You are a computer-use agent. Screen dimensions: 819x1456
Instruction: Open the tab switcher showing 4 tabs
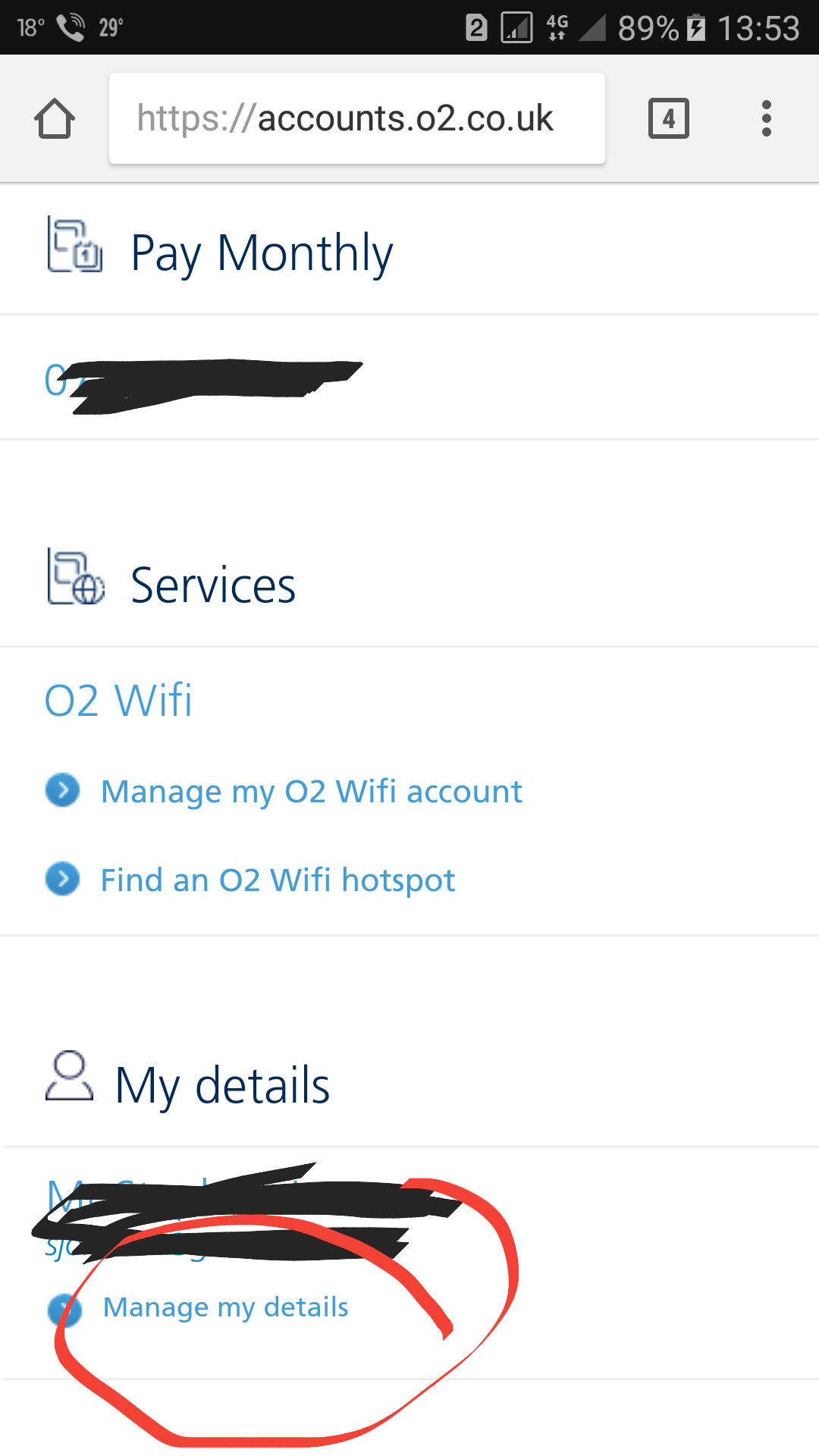tap(668, 118)
